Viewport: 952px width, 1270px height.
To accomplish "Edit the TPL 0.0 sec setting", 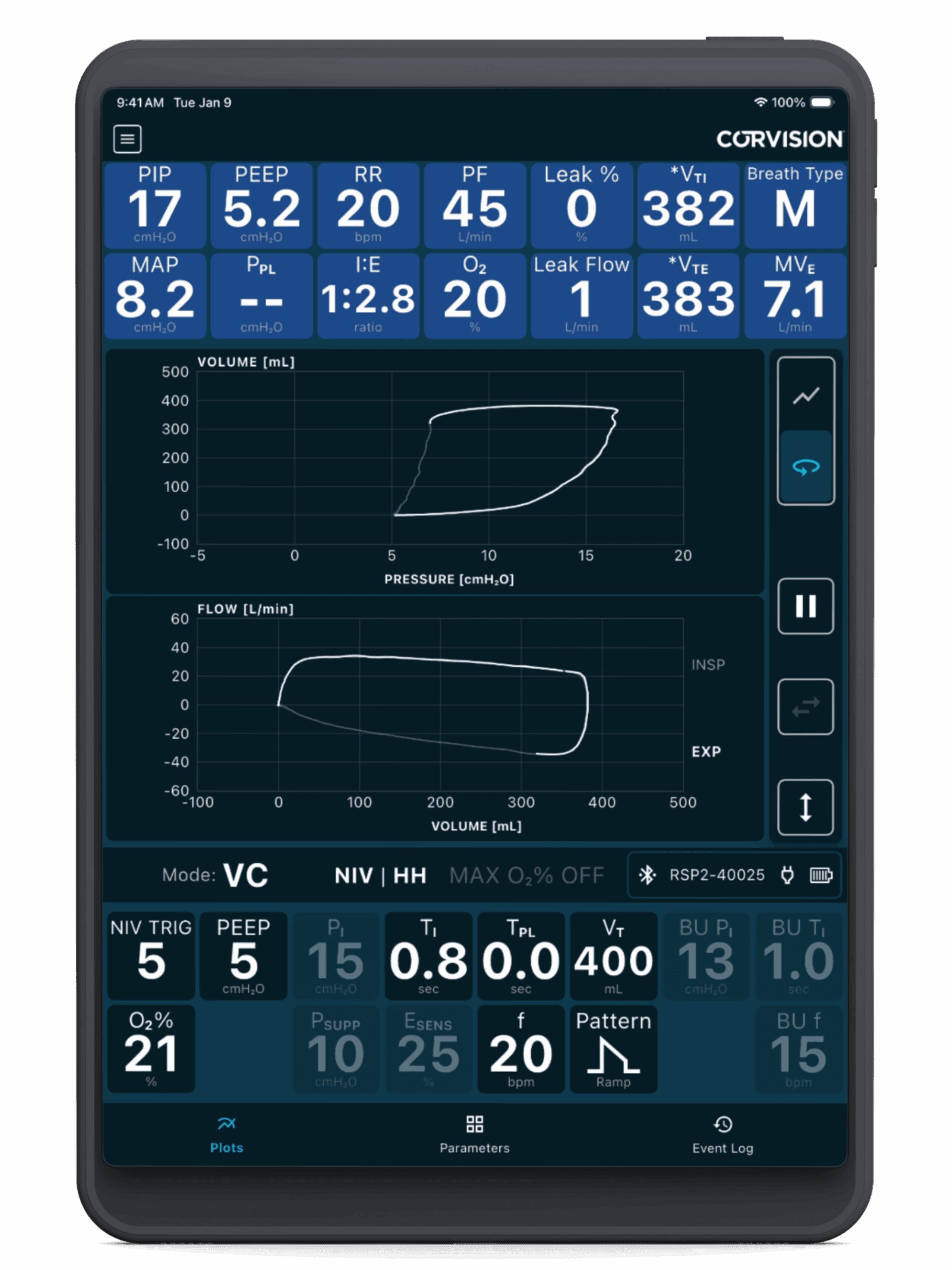I will pyautogui.click(x=521, y=955).
